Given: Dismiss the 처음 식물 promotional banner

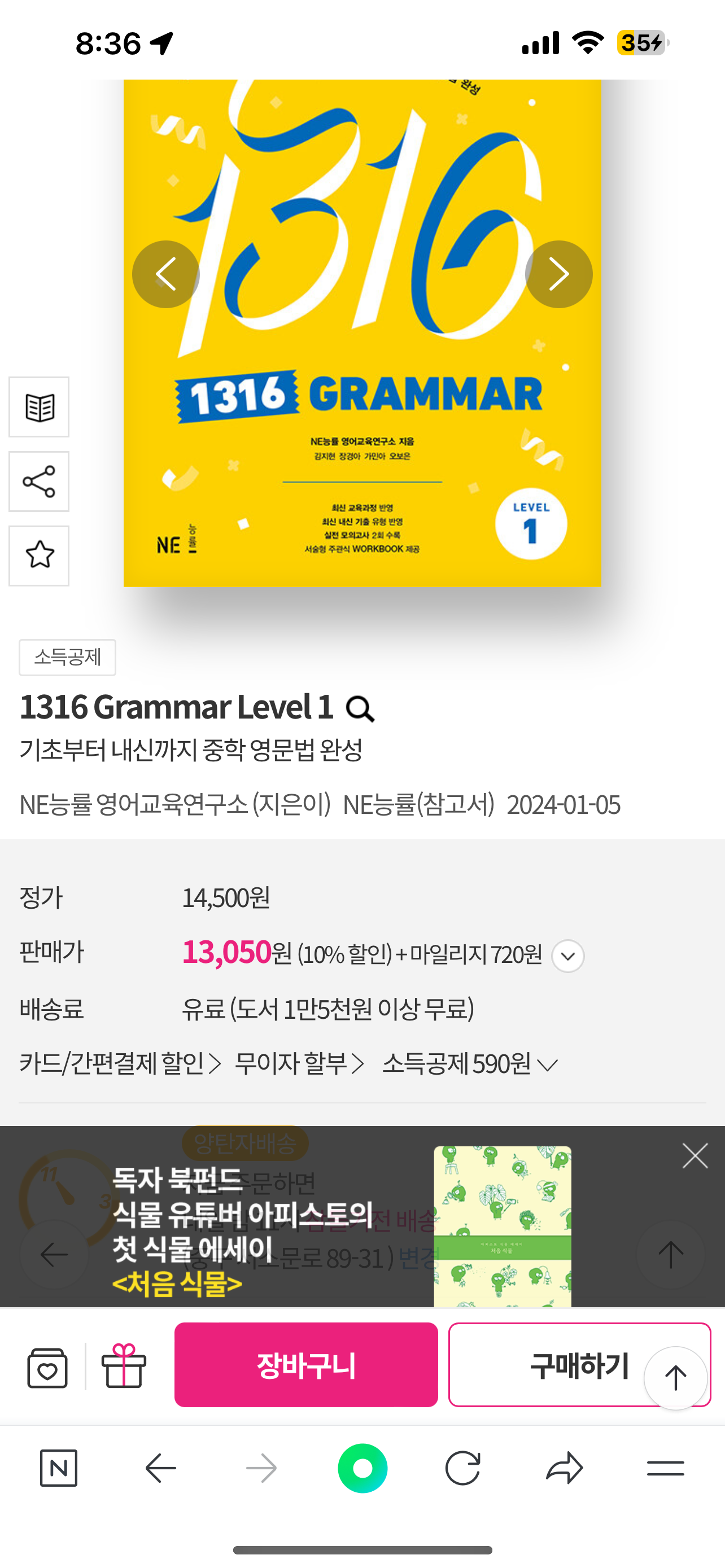Looking at the screenshot, I should (695, 1155).
